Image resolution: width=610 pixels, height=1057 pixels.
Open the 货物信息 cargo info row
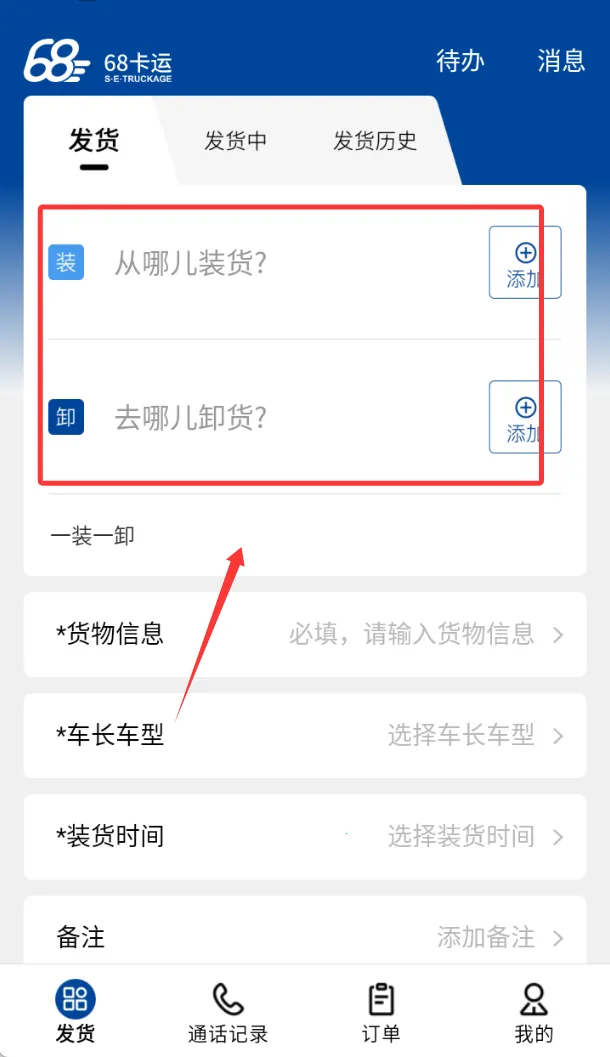(305, 634)
